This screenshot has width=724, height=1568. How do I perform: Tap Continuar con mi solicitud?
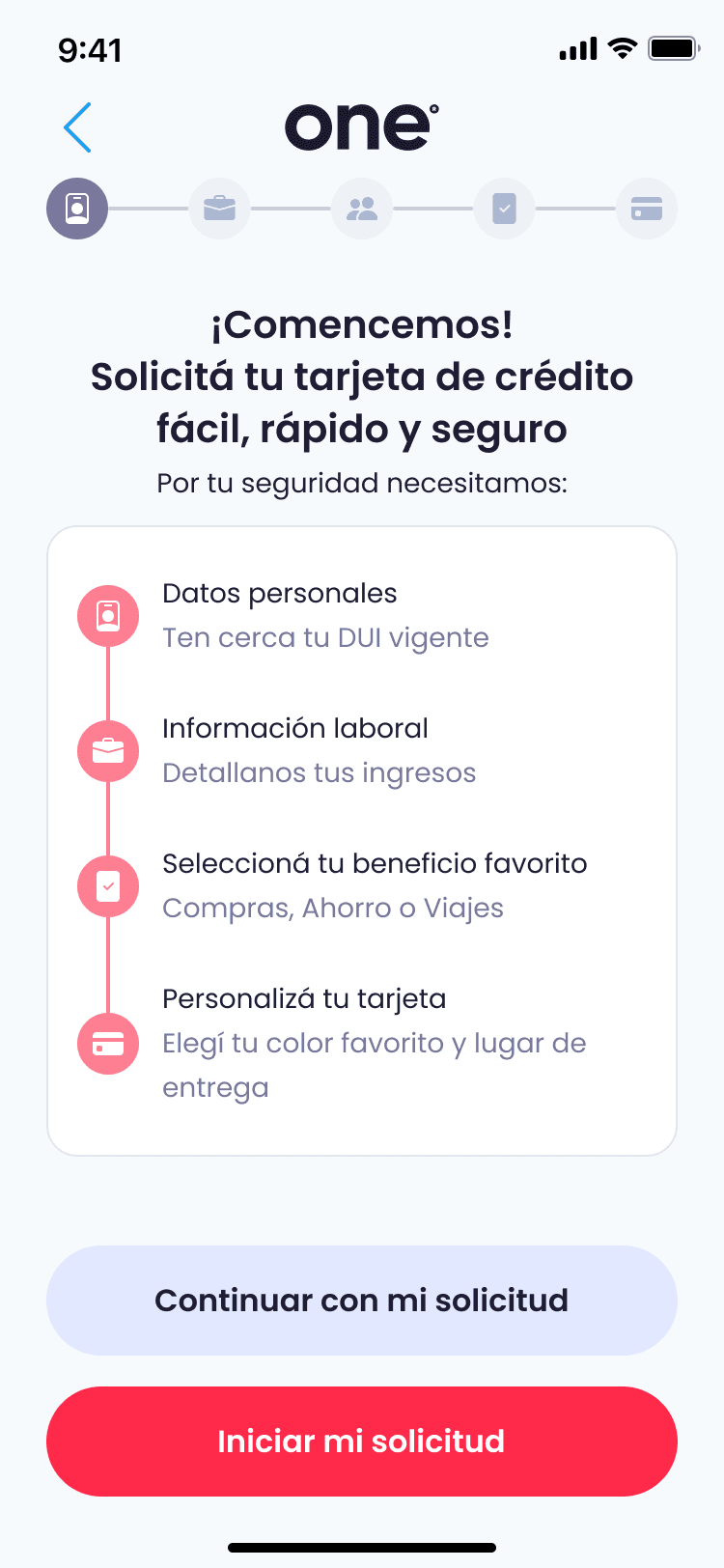[362, 1301]
